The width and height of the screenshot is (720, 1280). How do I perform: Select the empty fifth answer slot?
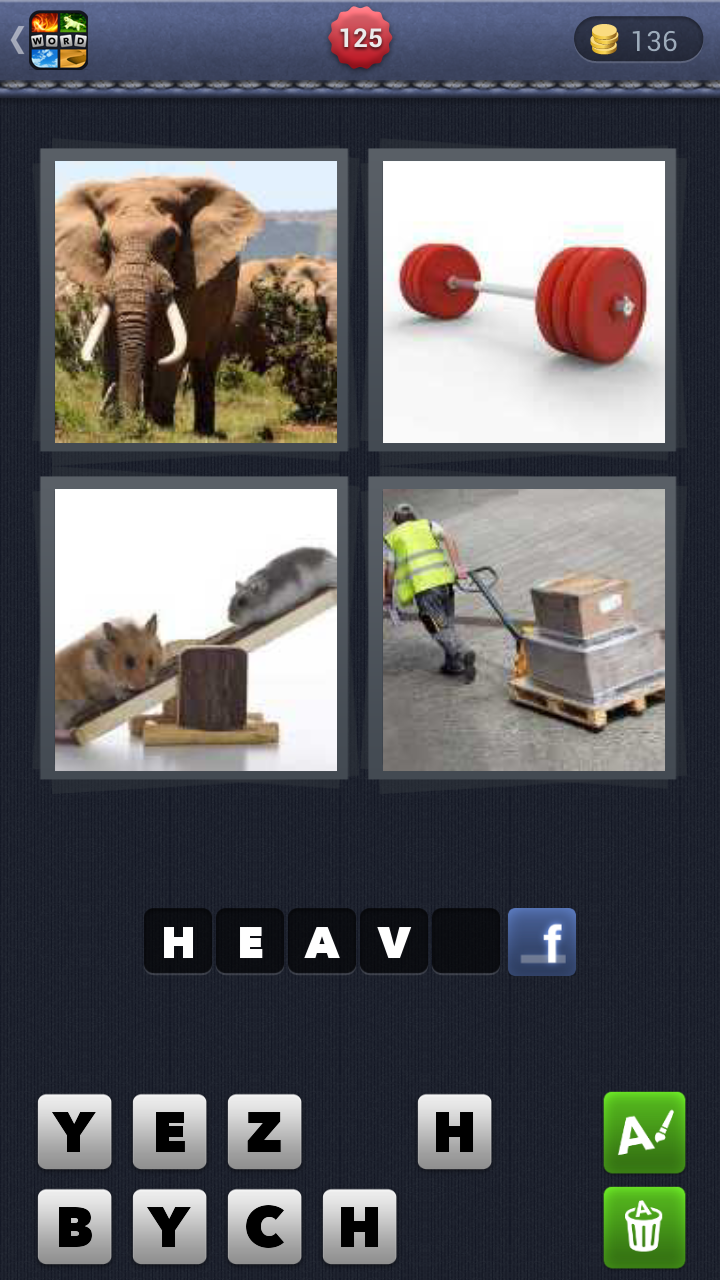(x=466, y=941)
